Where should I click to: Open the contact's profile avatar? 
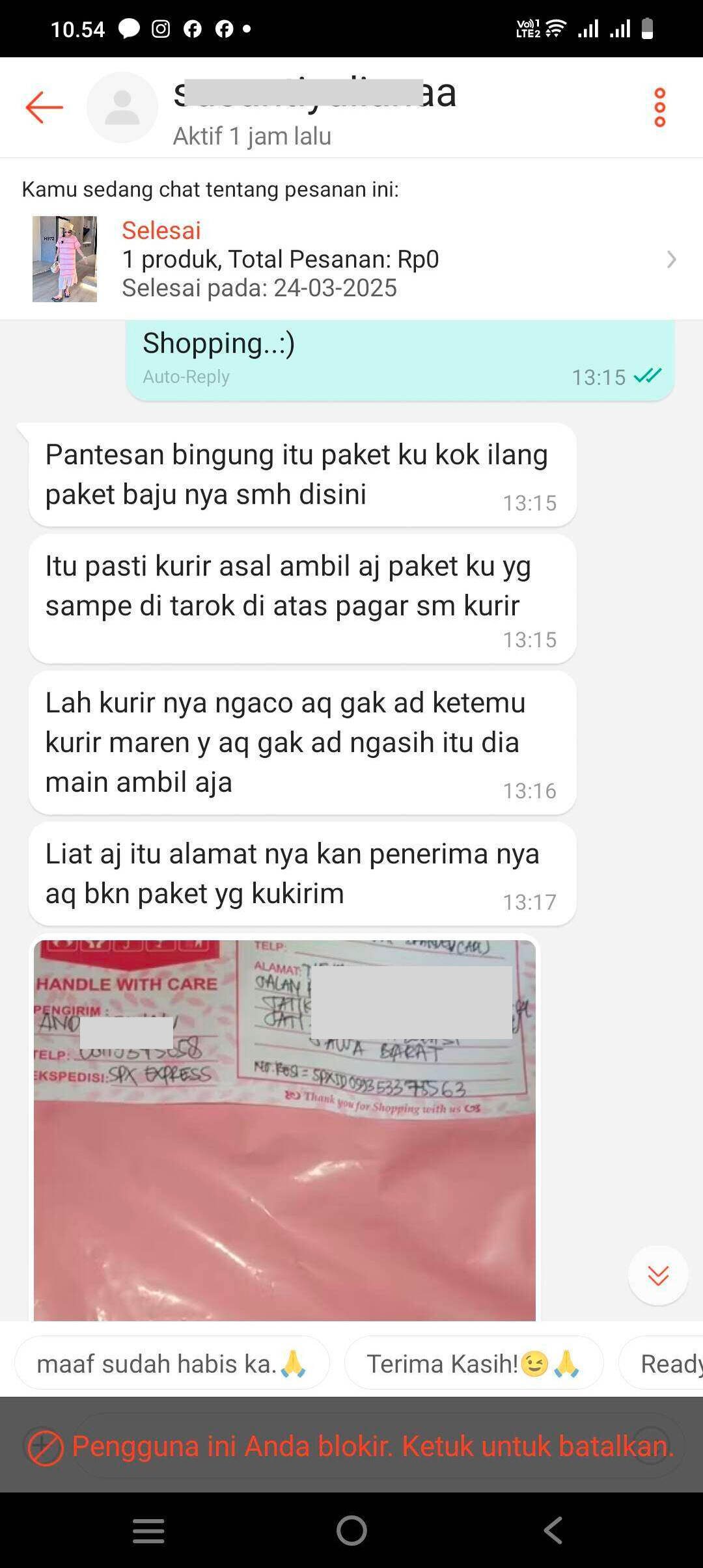[x=122, y=107]
